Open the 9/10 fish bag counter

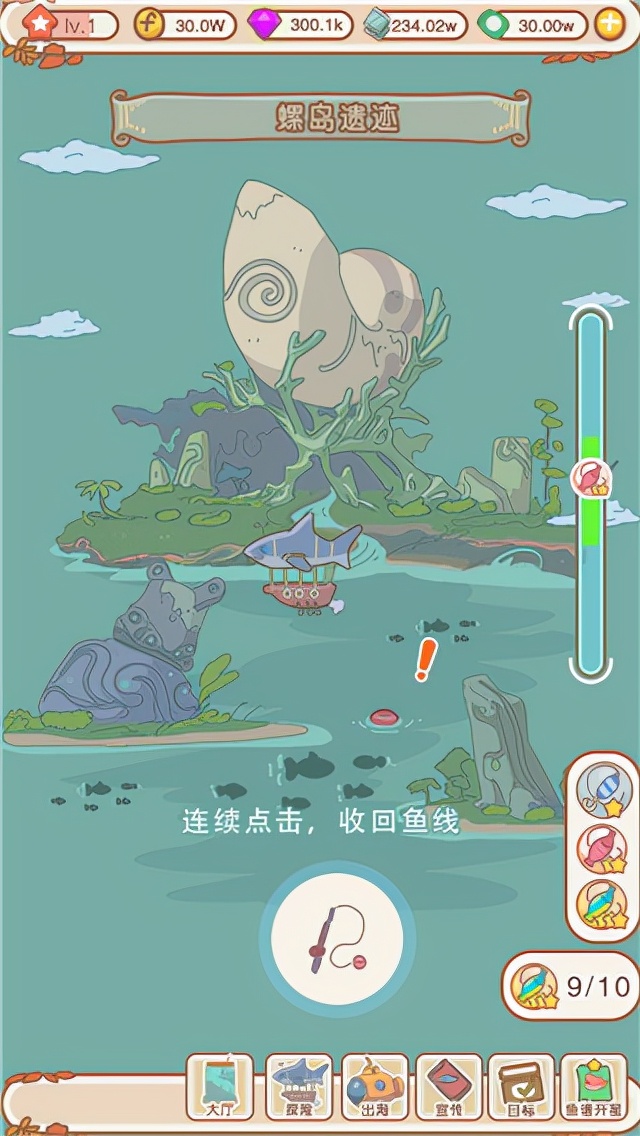pos(572,986)
